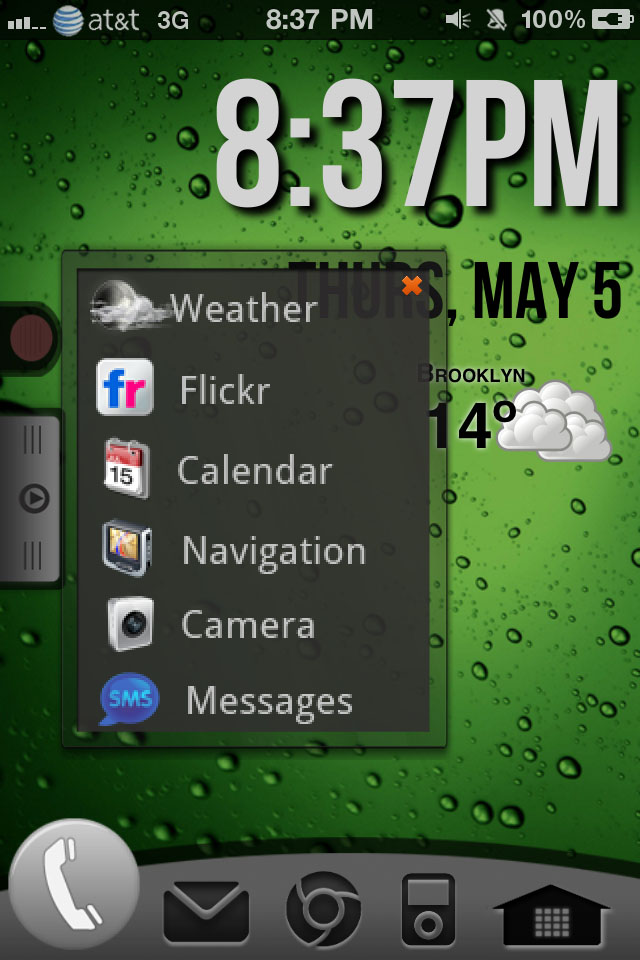Tap the play arrow on the side panel
Viewport: 640px width, 960px height.
tap(34, 498)
